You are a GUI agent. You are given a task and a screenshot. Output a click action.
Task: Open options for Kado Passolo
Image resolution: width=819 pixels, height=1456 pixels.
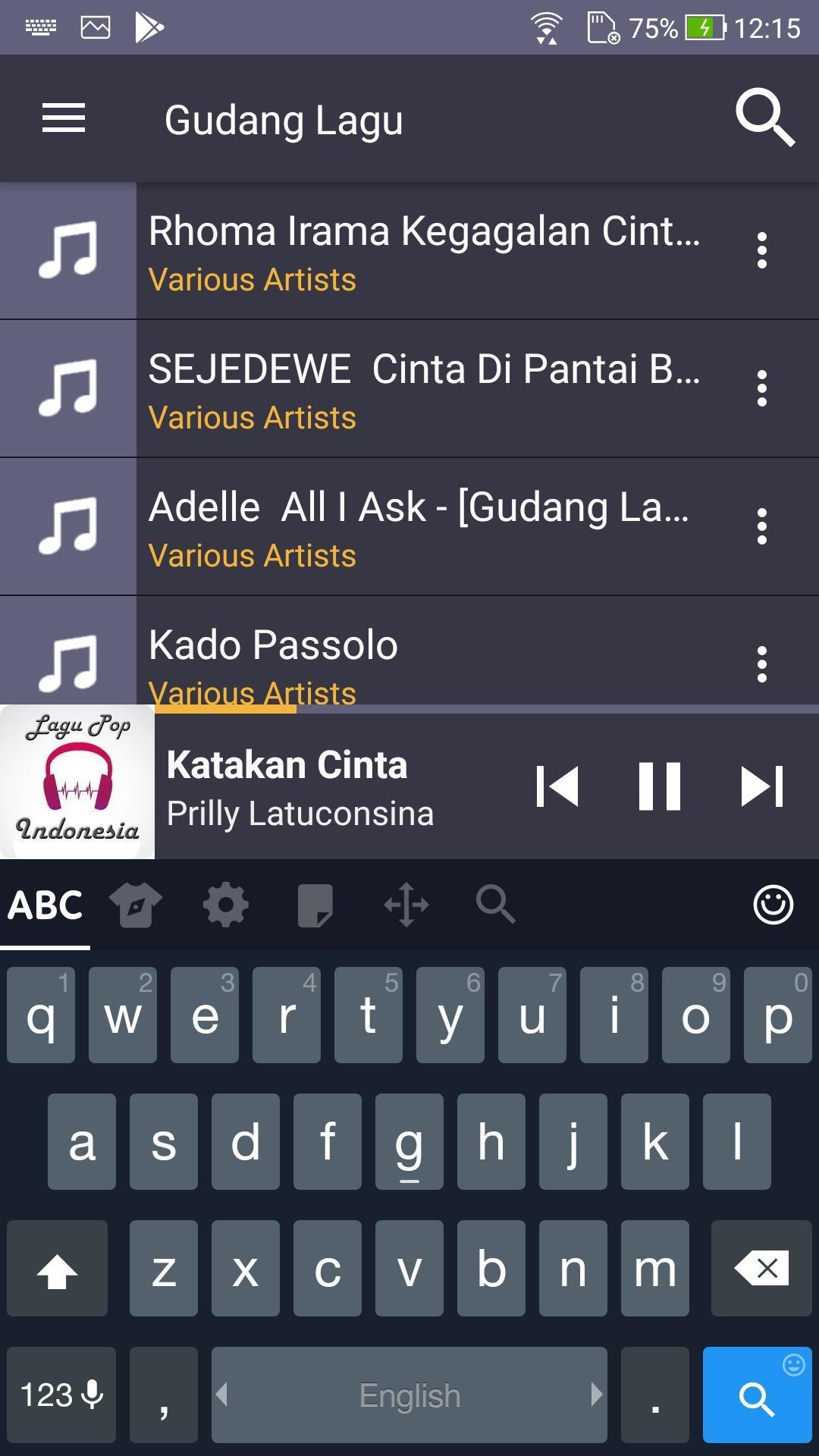tap(761, 664)
